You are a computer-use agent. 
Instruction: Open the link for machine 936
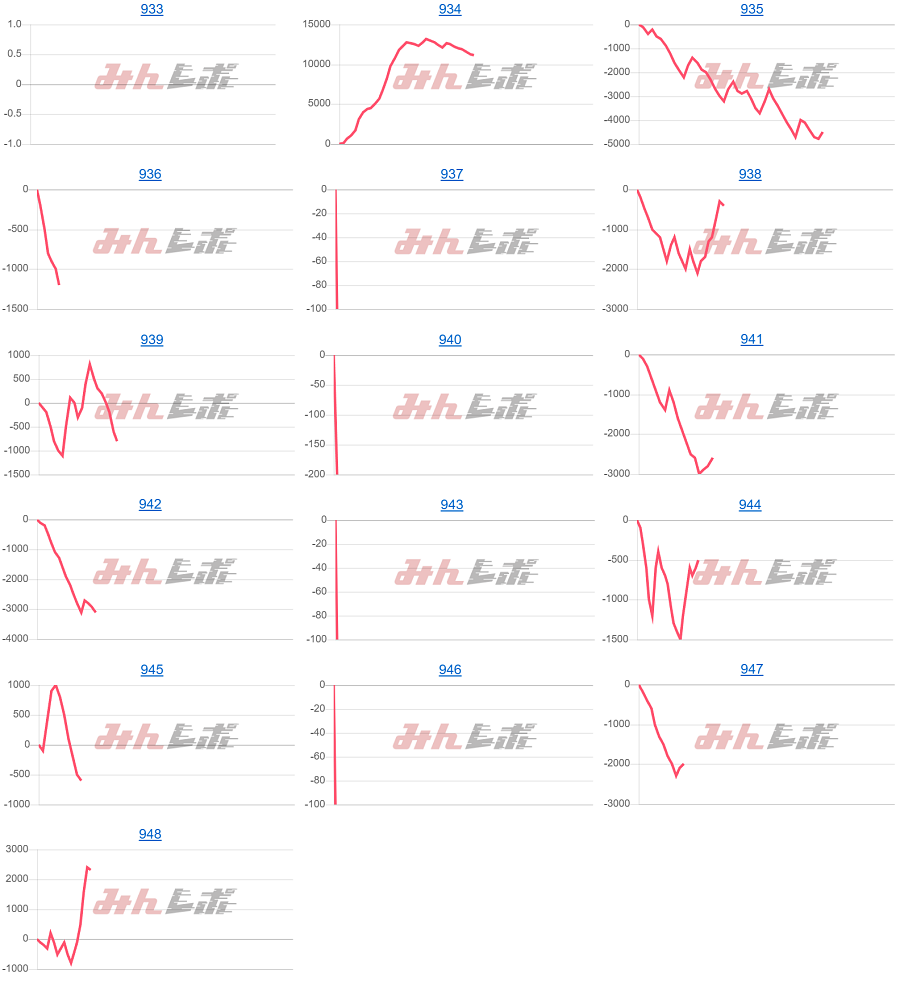click(x=150, y=174)
